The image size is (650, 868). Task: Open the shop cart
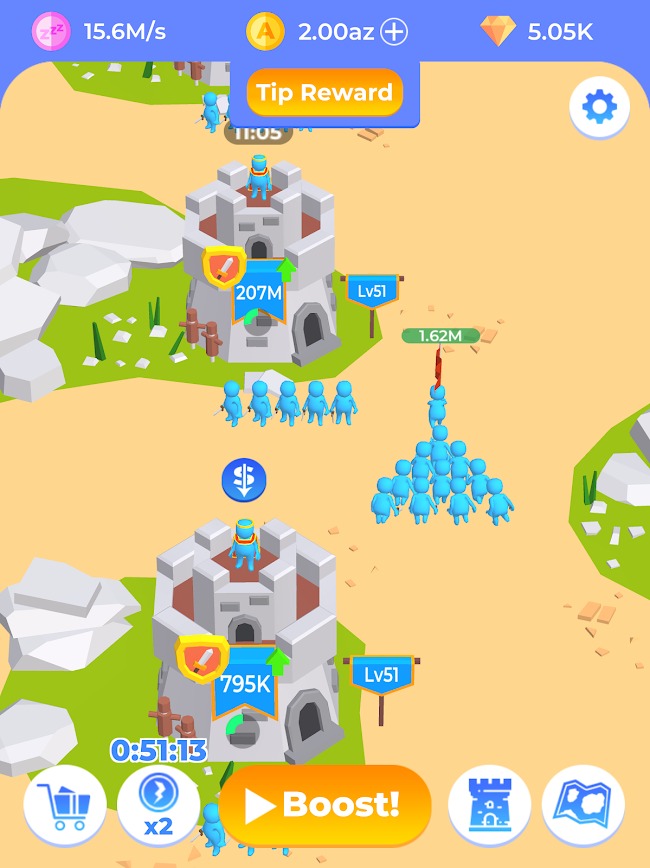pos(64,806)
